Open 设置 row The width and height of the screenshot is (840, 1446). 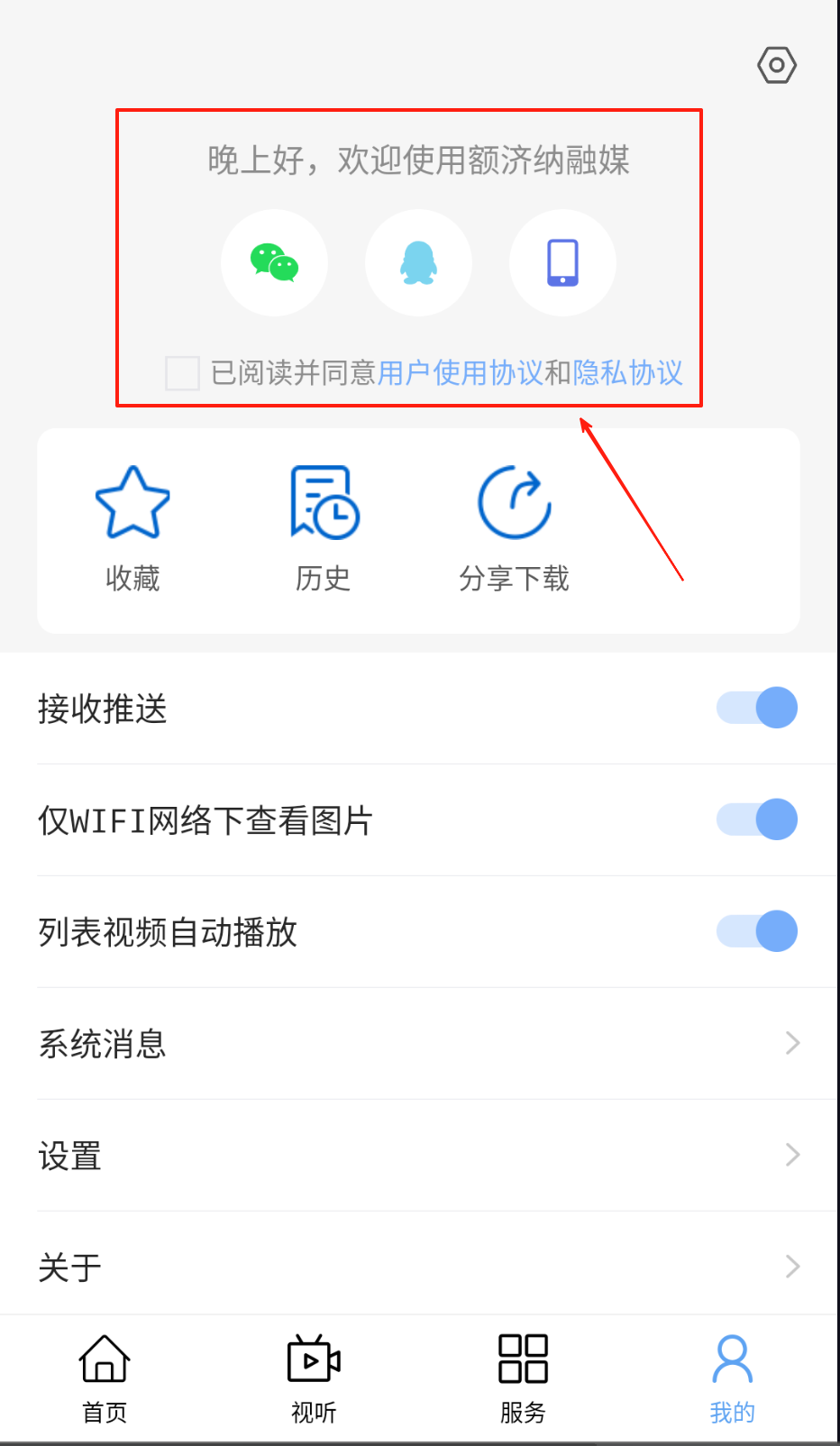point(419,1155)
